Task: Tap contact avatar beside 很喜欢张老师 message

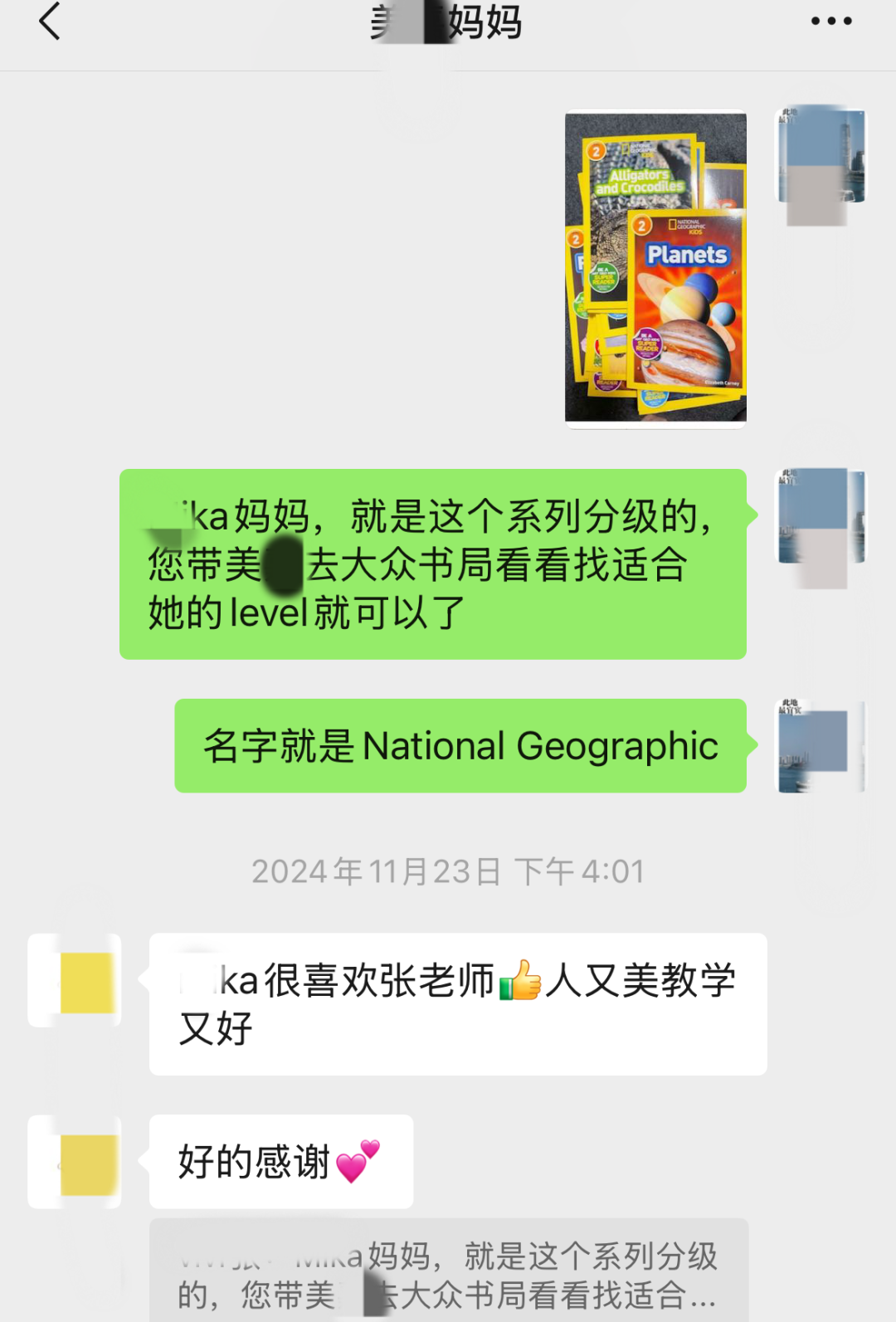Action: 75,981
